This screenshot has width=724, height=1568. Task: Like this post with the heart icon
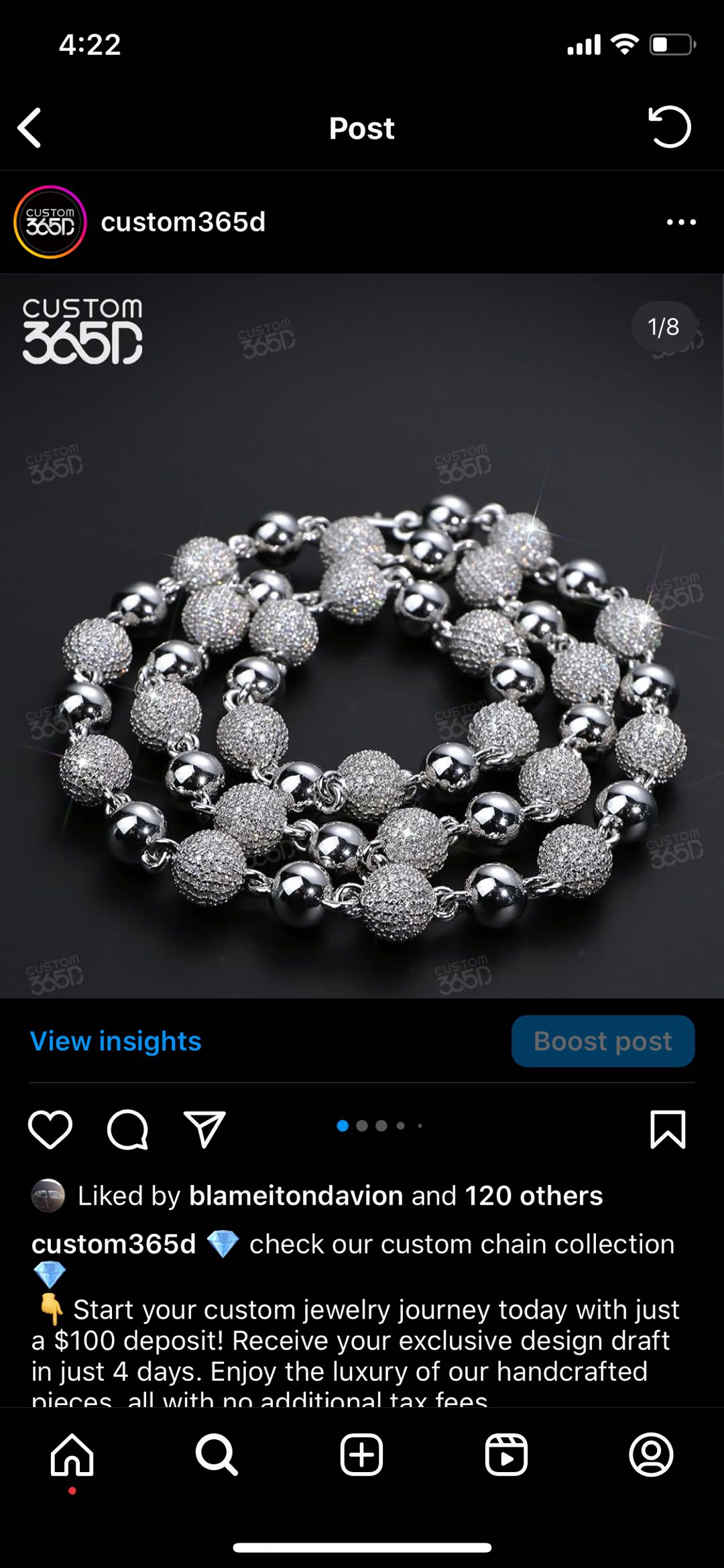50,1129
